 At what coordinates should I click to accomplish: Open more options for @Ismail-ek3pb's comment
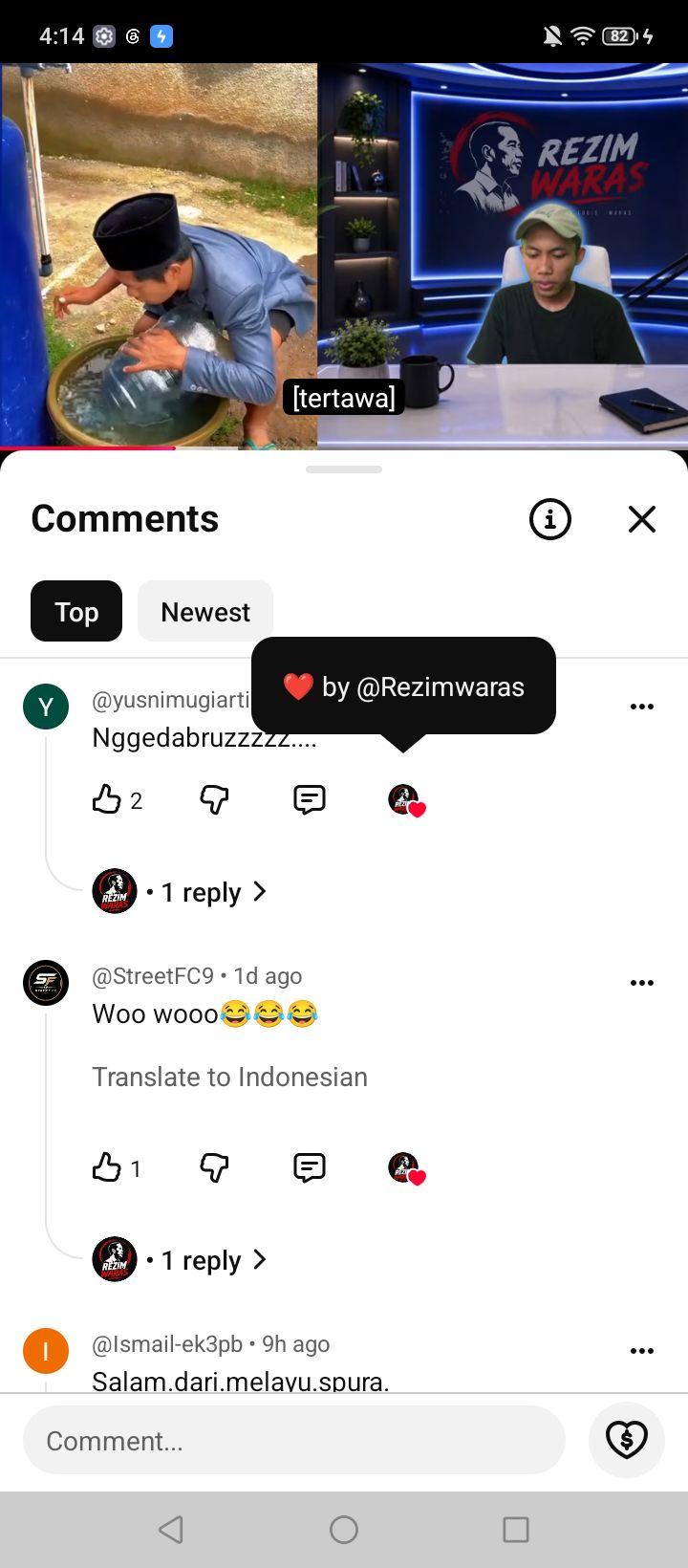click(x=642, y=1351)
